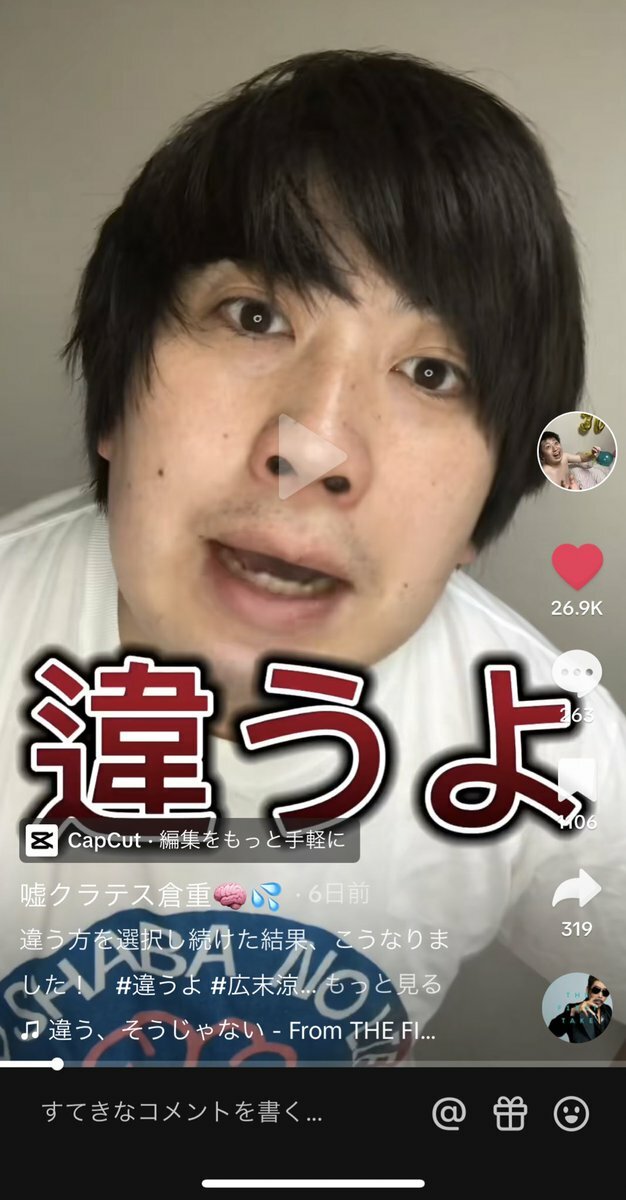Image resolution: width=626 pixels, height=1200 pixels.
Task: Open the spinning sound disc
Action: pyautogui.click(x=577, y=1007)
